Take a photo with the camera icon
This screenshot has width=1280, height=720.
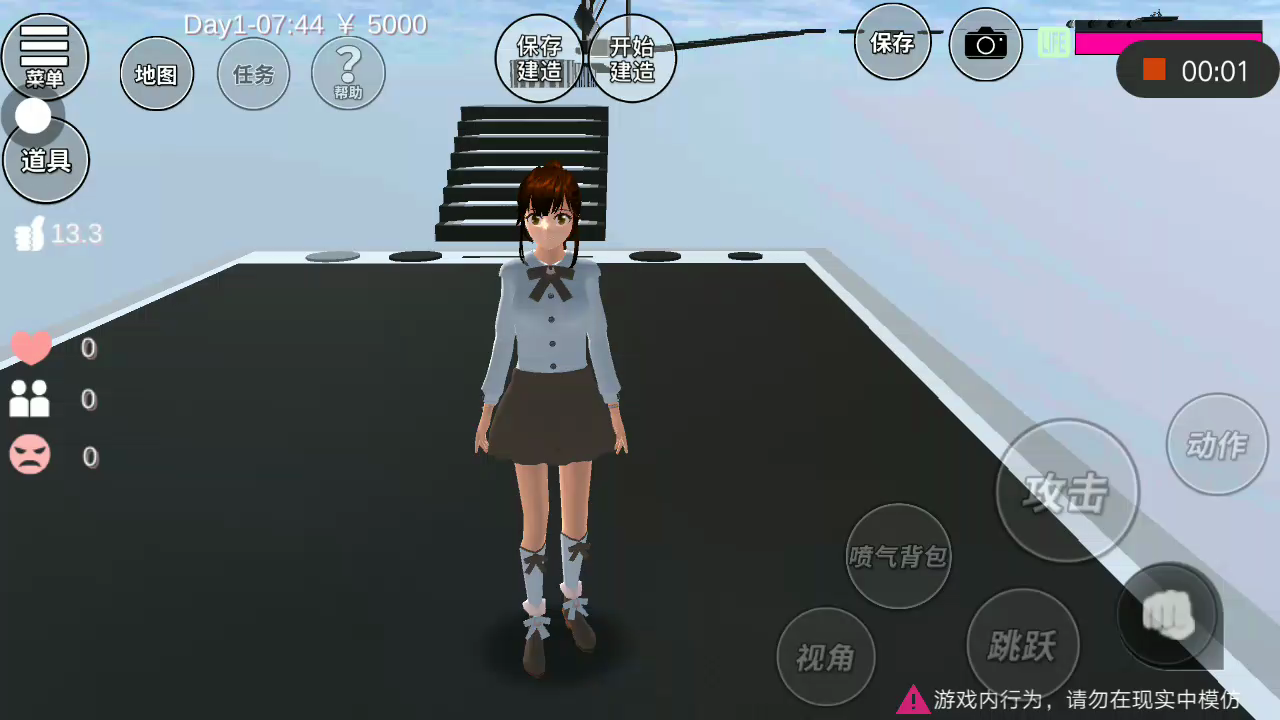[986, 44]
